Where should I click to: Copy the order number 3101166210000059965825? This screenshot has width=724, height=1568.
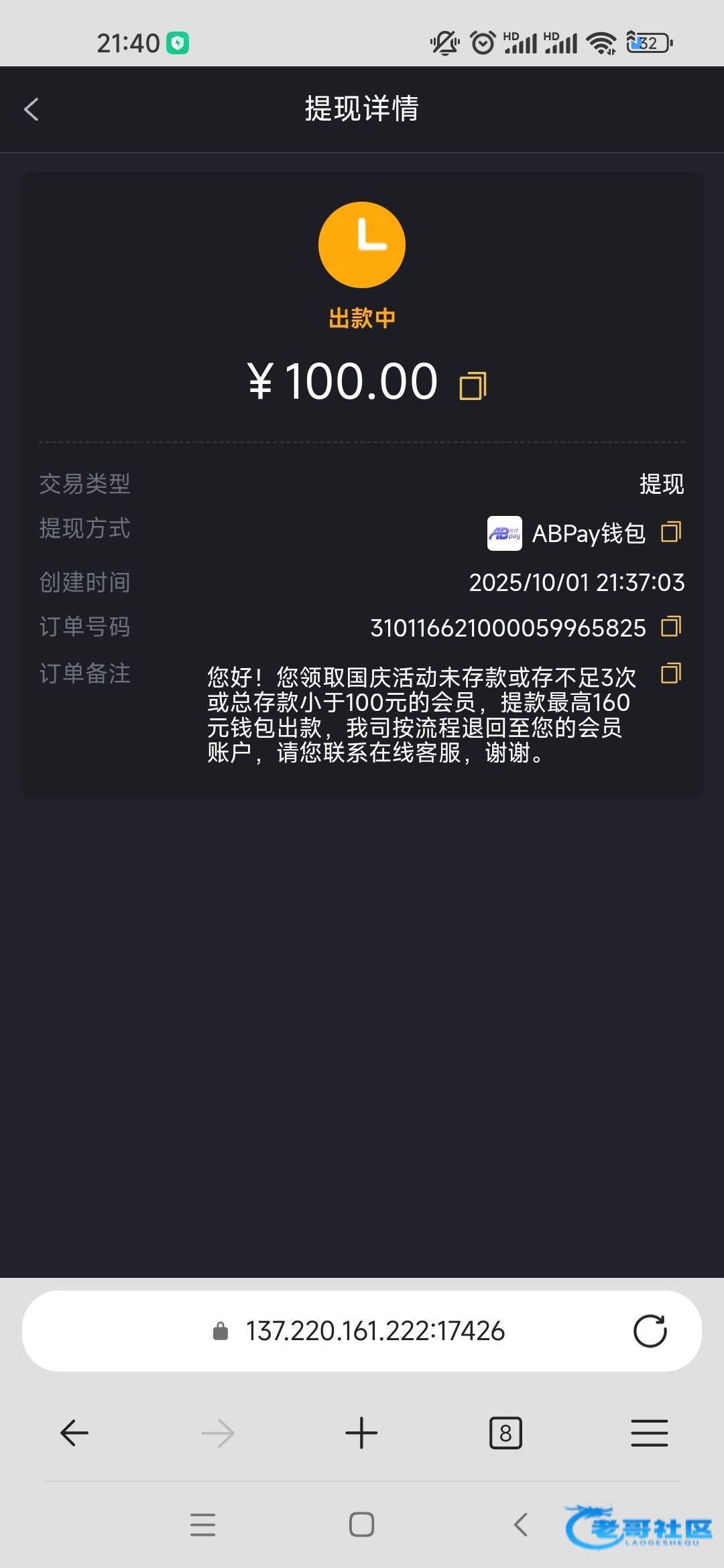671,627
